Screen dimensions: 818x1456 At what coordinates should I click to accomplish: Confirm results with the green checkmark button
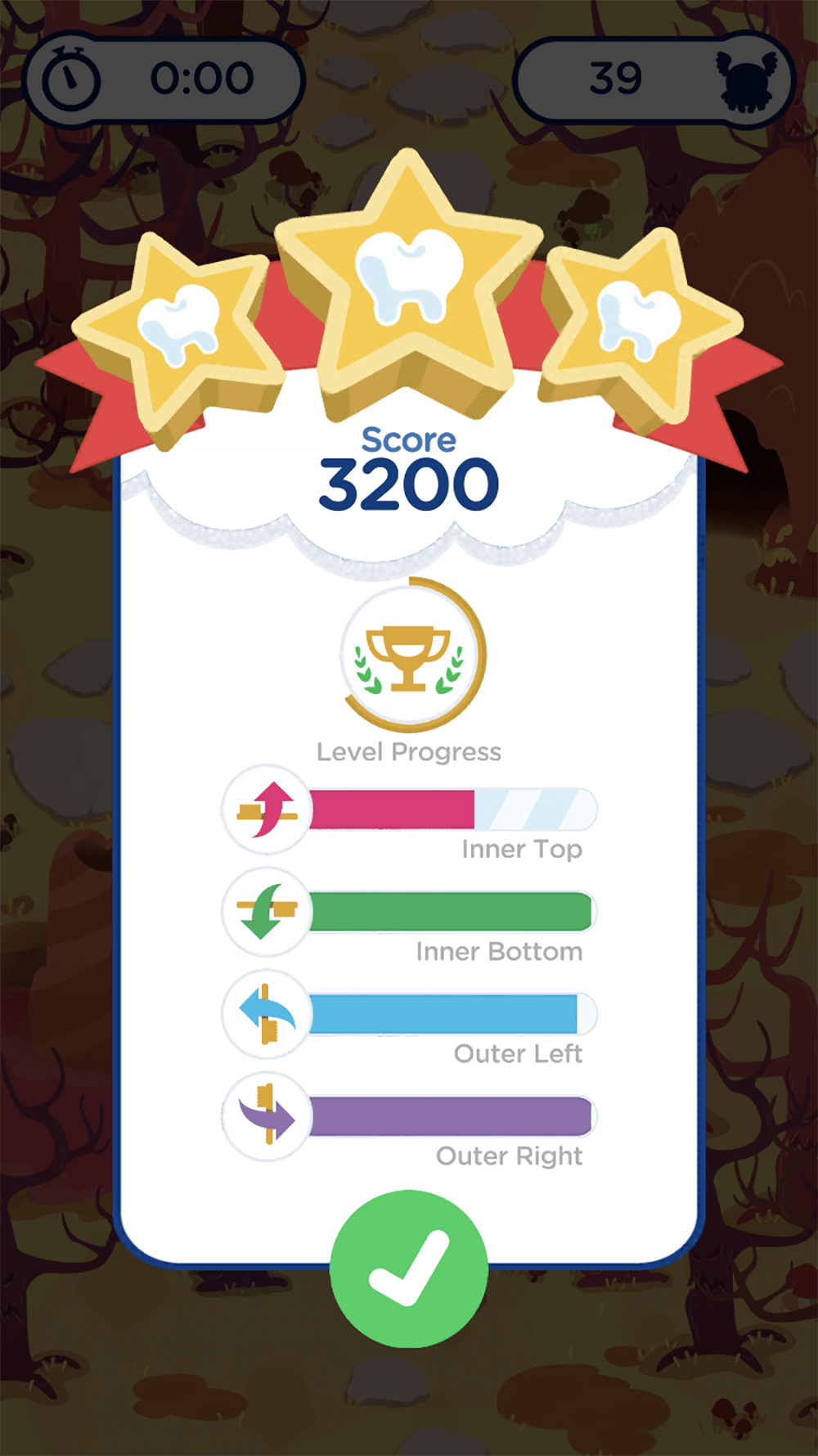pos(409,1268)
